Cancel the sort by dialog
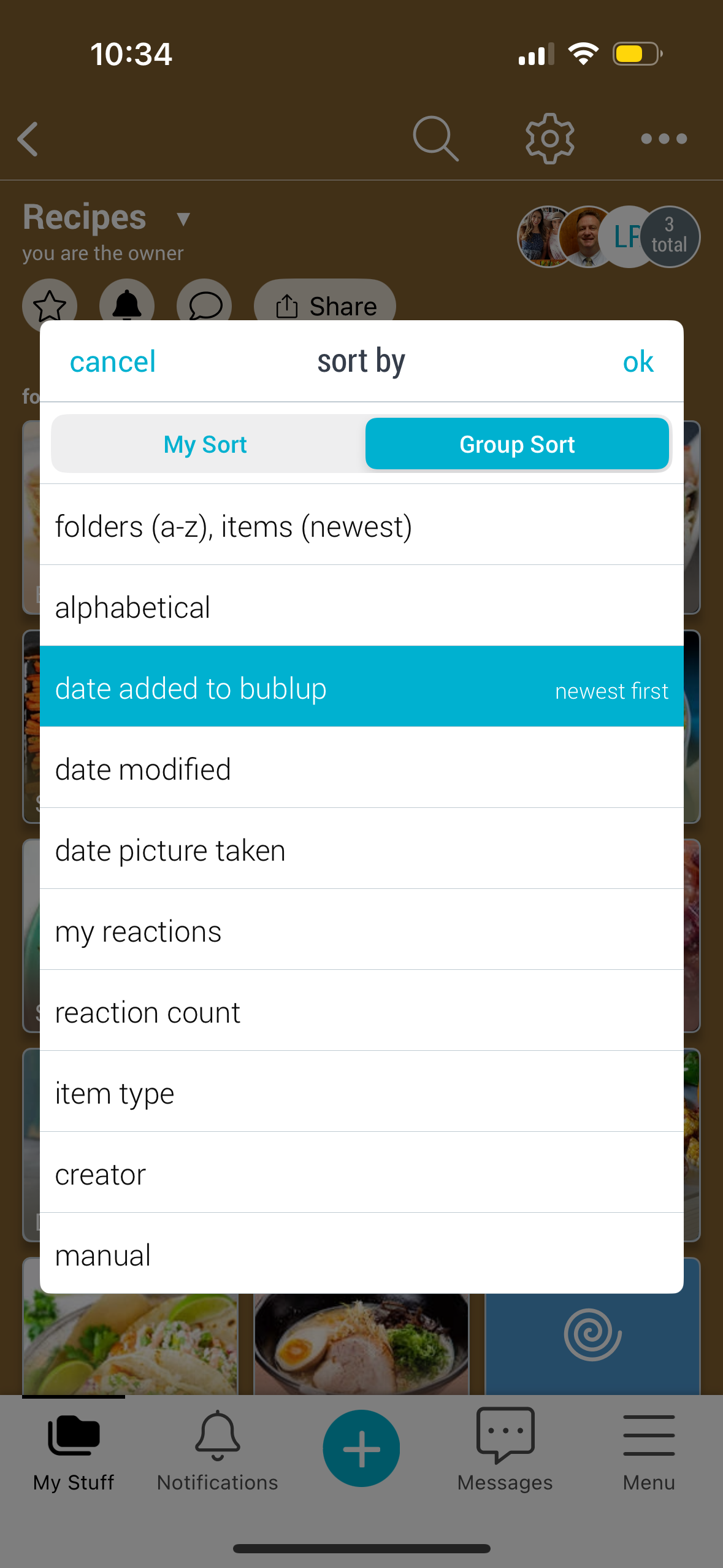Image resolution: width=723 pixels, height=1568 pixels. pyautogui.click(x=113, y=361)
